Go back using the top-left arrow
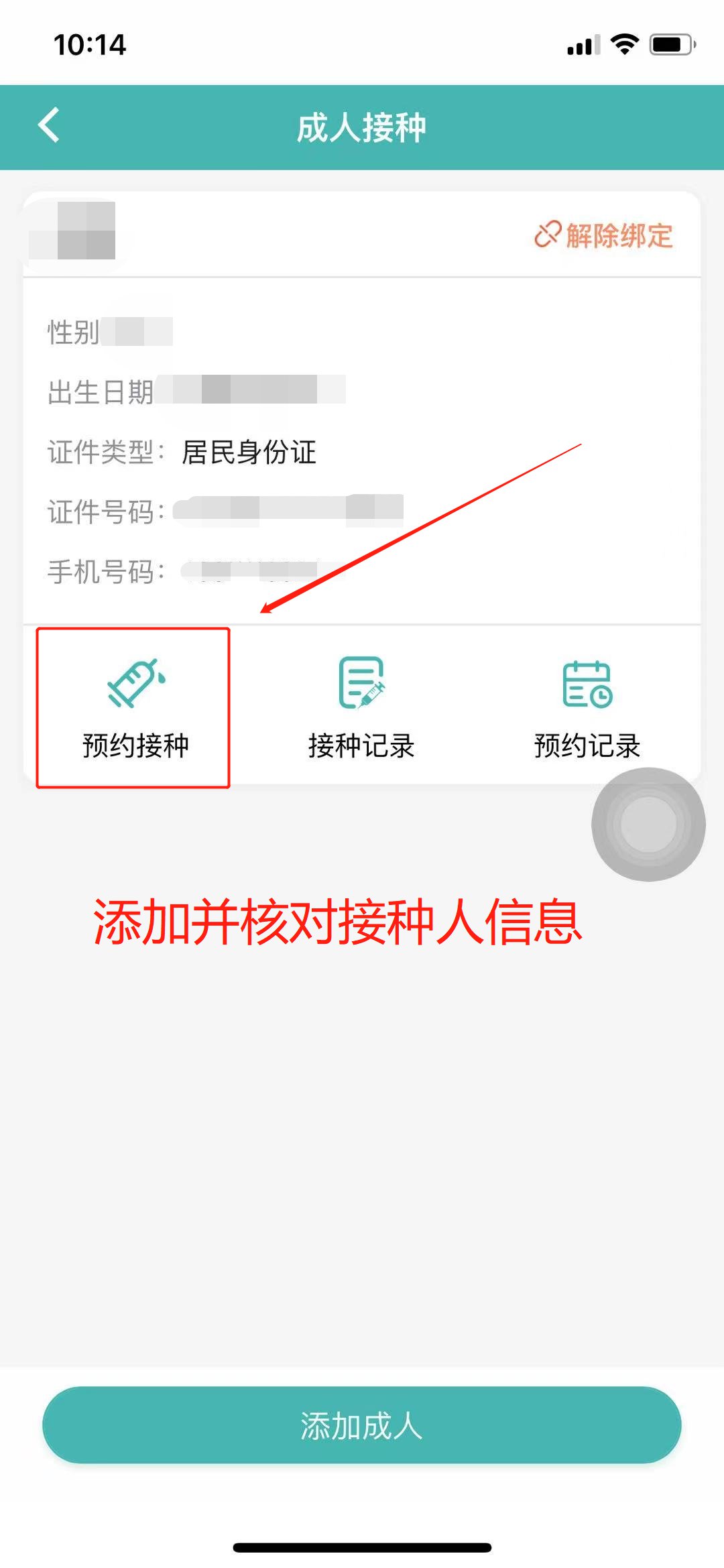This screenshot has width=724, height=1568. [49, 125]
